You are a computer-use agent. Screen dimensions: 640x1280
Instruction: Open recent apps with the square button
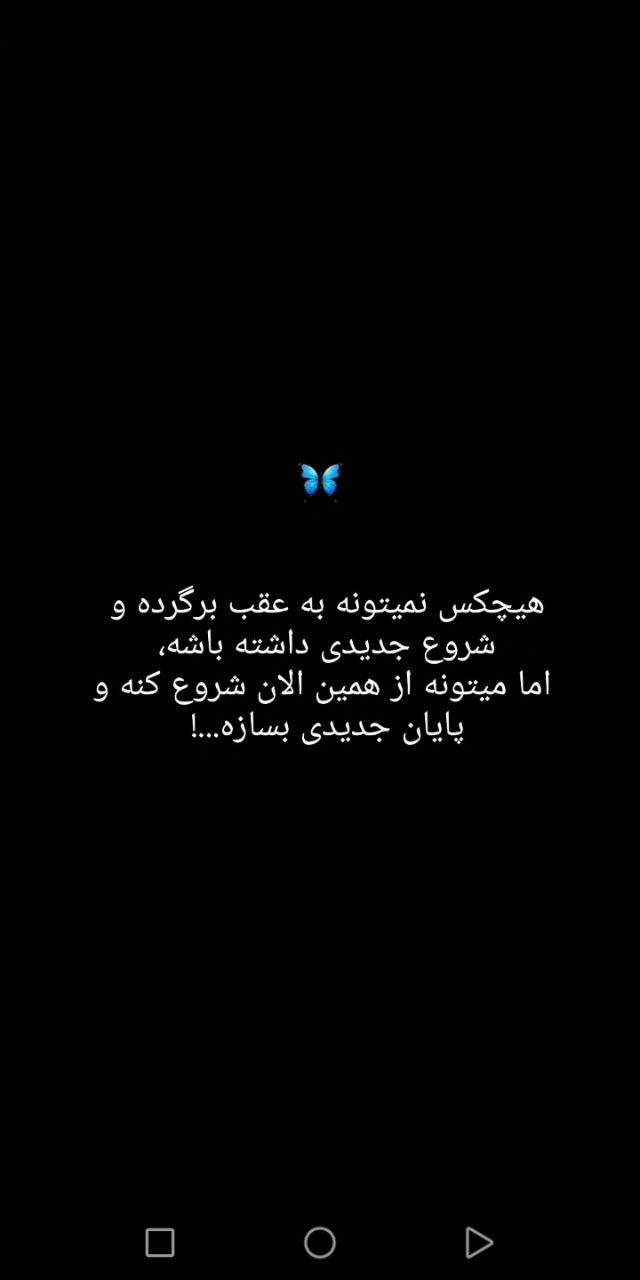coord(160,1242)
